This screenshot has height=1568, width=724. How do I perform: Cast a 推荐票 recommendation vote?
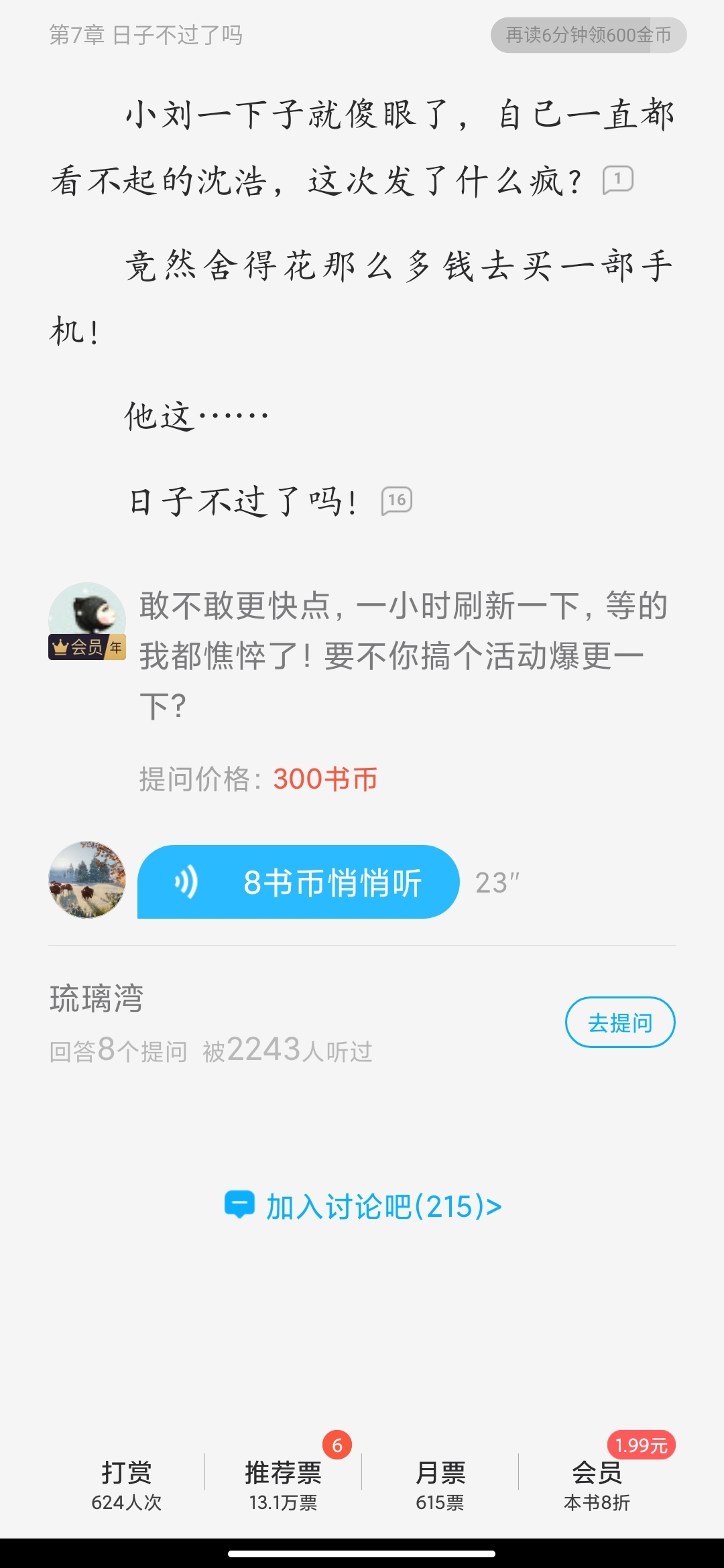click(283, 1485)
